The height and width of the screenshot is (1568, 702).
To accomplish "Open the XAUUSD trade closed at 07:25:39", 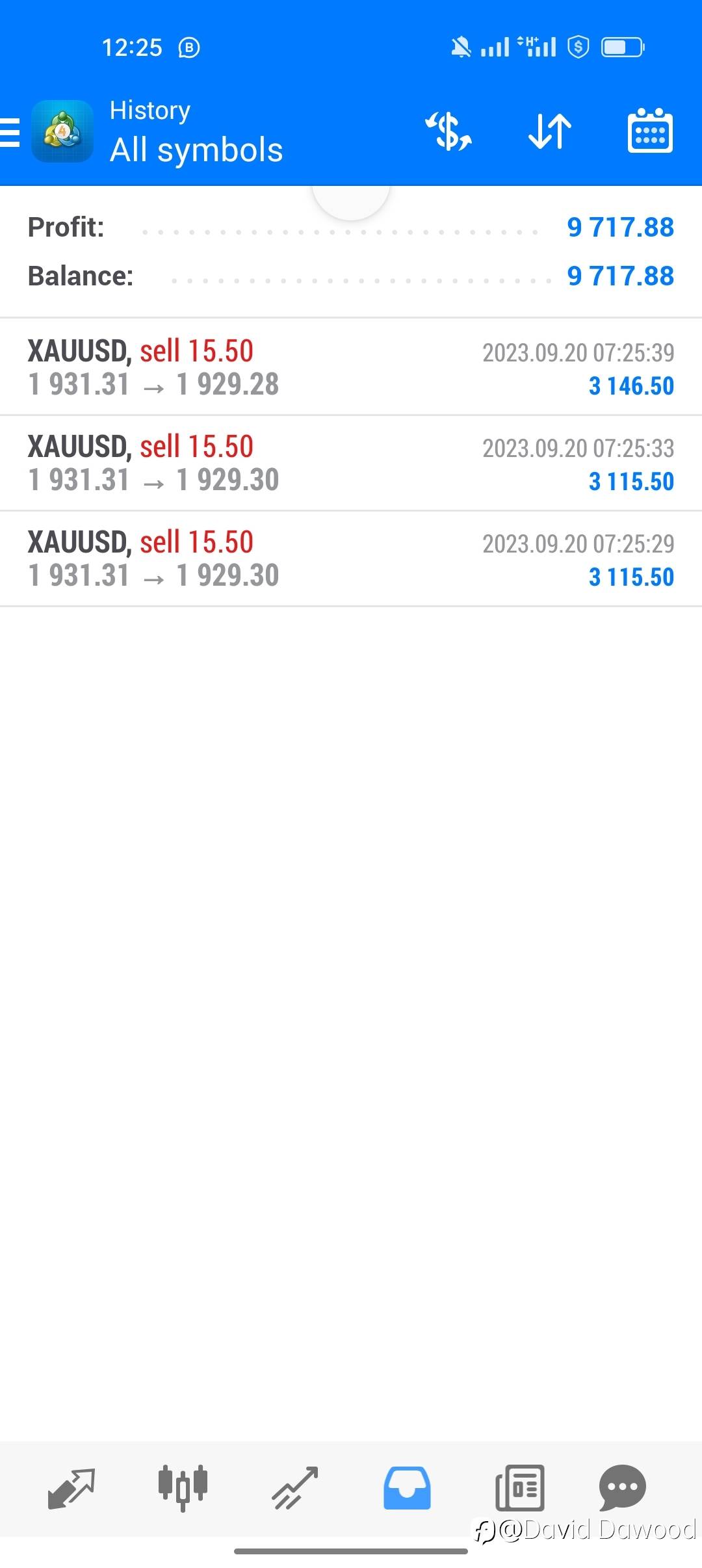I will (351, 367).
